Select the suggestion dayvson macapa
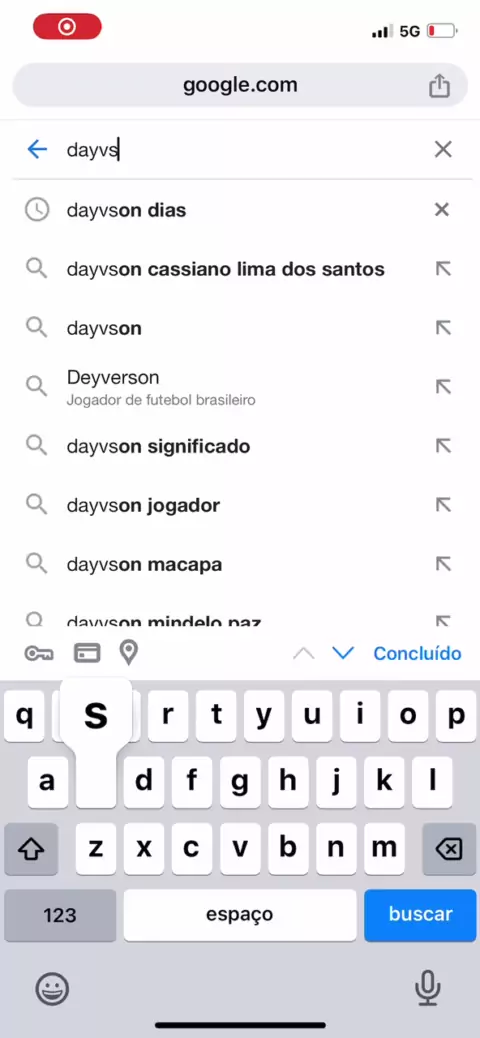Image resolution: width=480 pixels, height=1038 pixels. coord(144,565)
